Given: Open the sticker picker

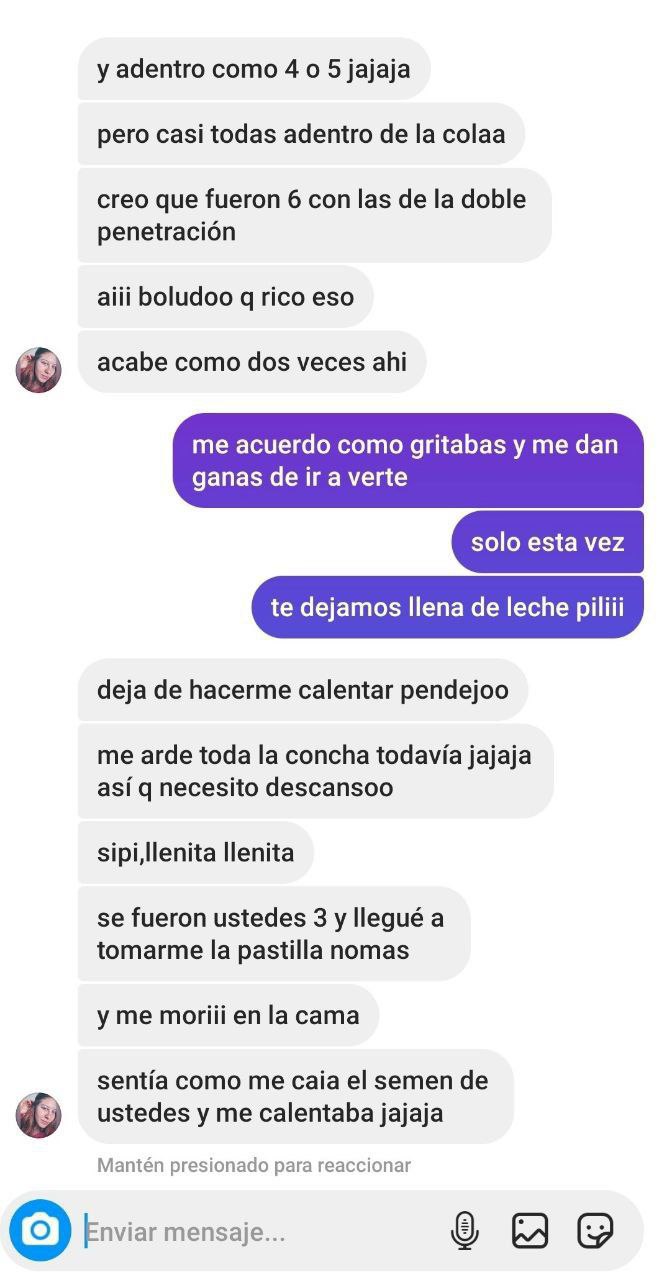Looking at the screenshot, I should pos(595,1231).
